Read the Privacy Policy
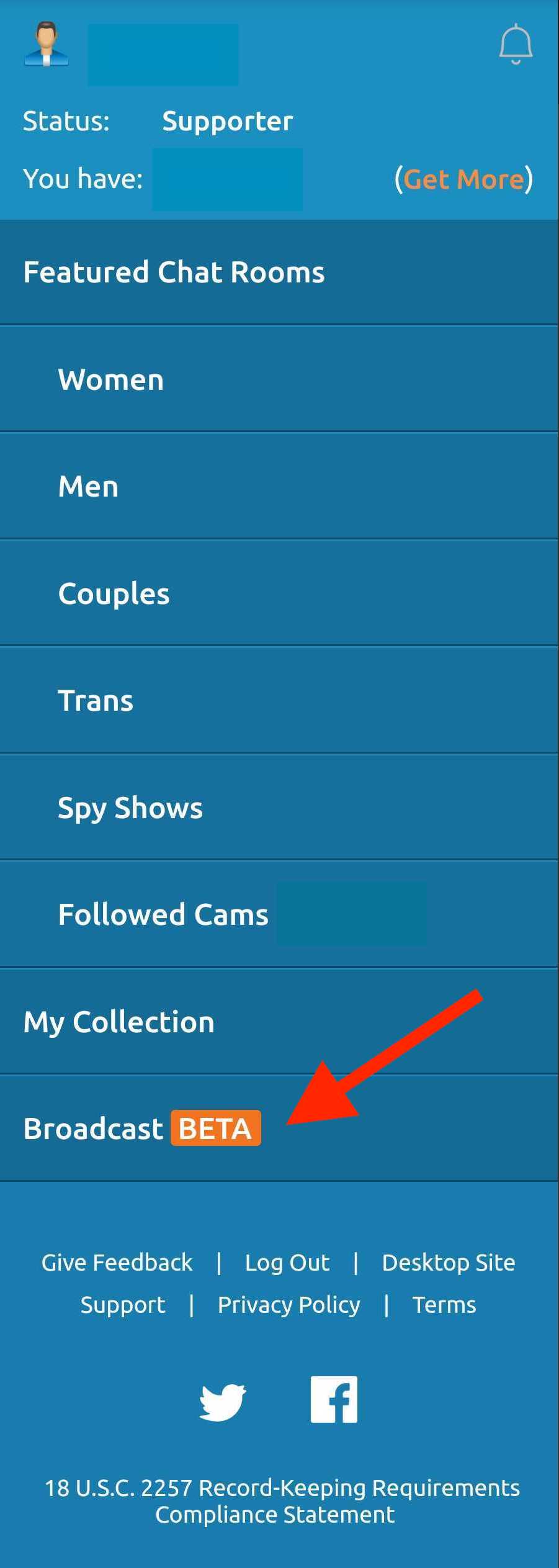 (288, 1305)
